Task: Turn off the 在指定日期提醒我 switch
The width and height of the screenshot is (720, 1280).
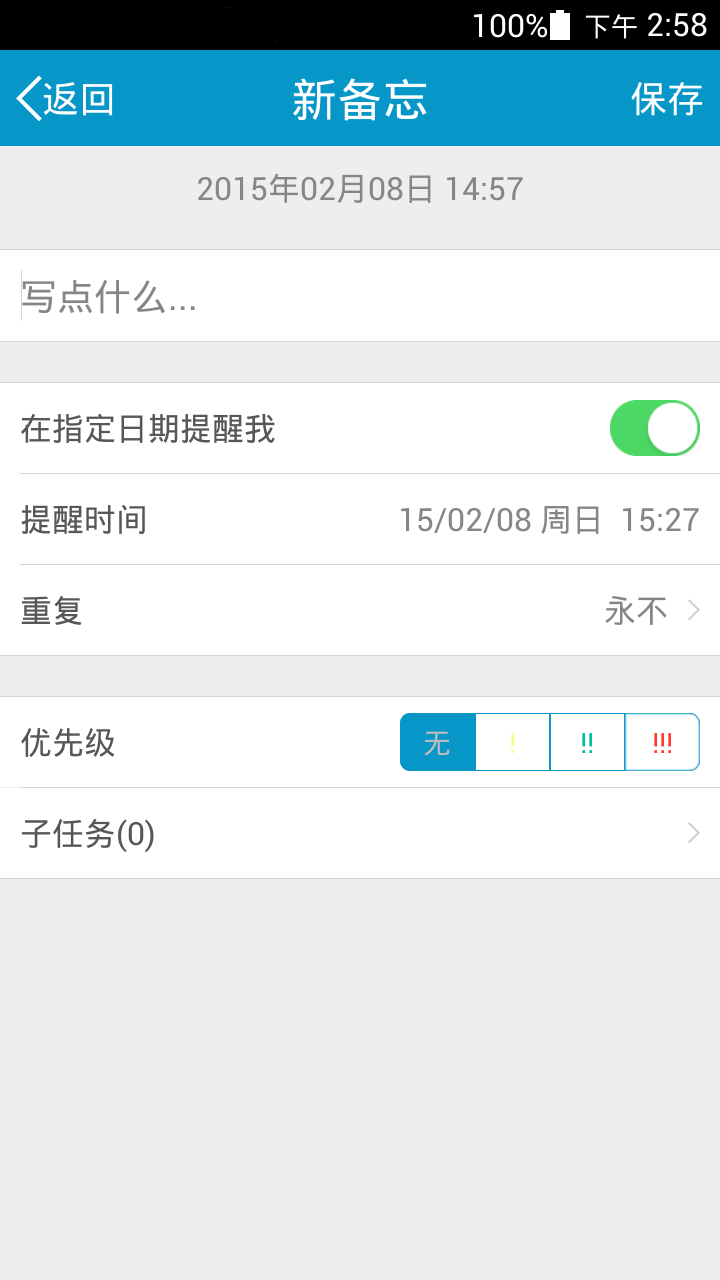Action: (x=654, y=428)
